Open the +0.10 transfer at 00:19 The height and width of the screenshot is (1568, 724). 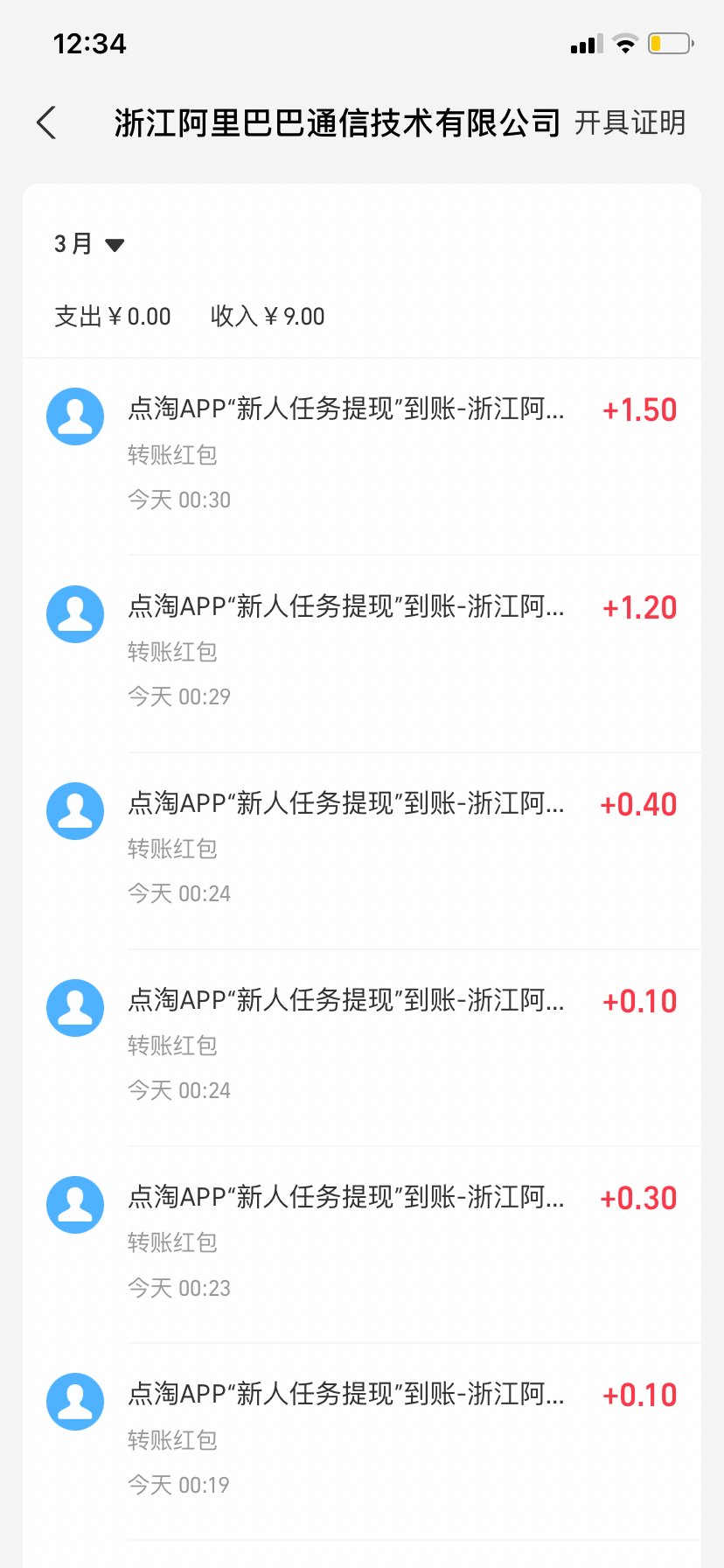pyautogui.click(x=362, y=1438)
